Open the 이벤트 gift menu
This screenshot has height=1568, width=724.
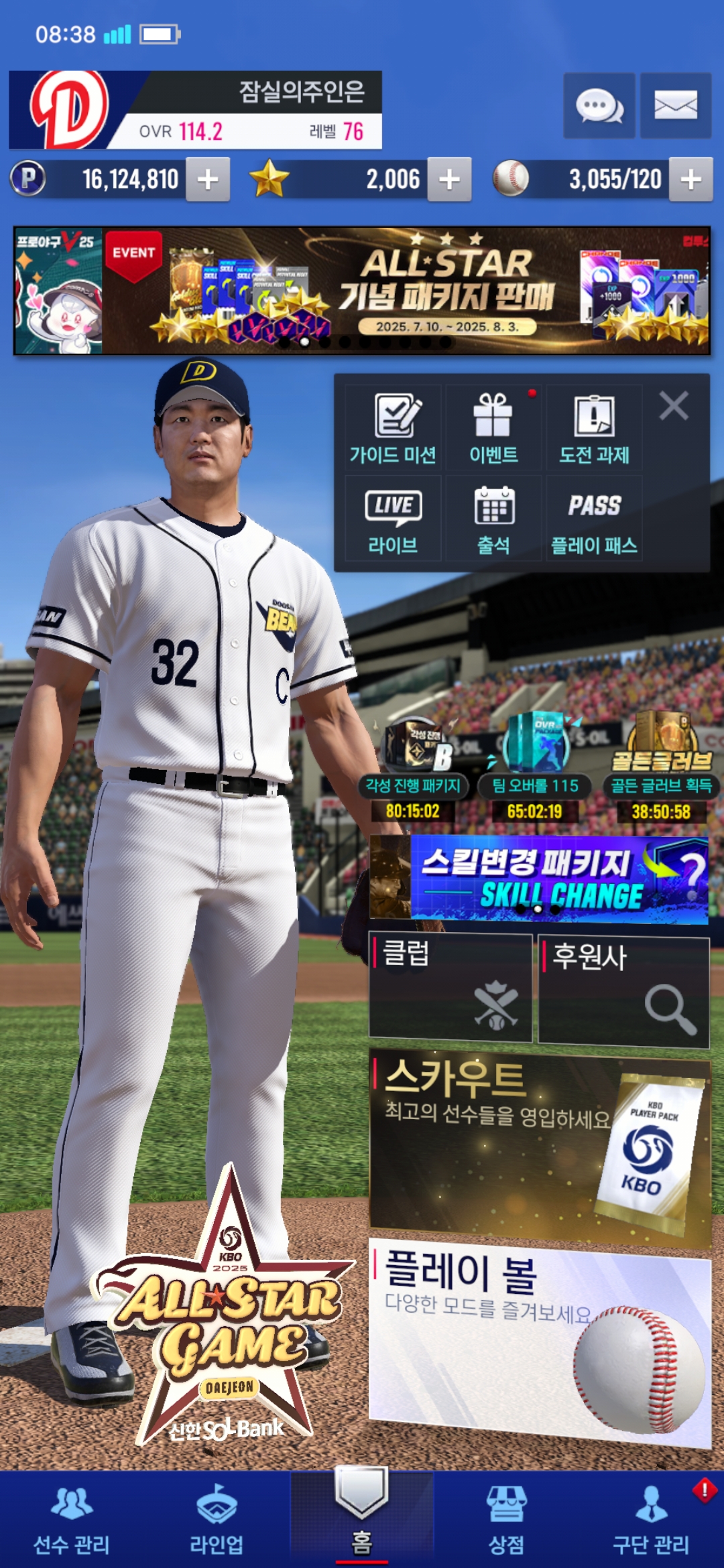[x=493, y=428]
